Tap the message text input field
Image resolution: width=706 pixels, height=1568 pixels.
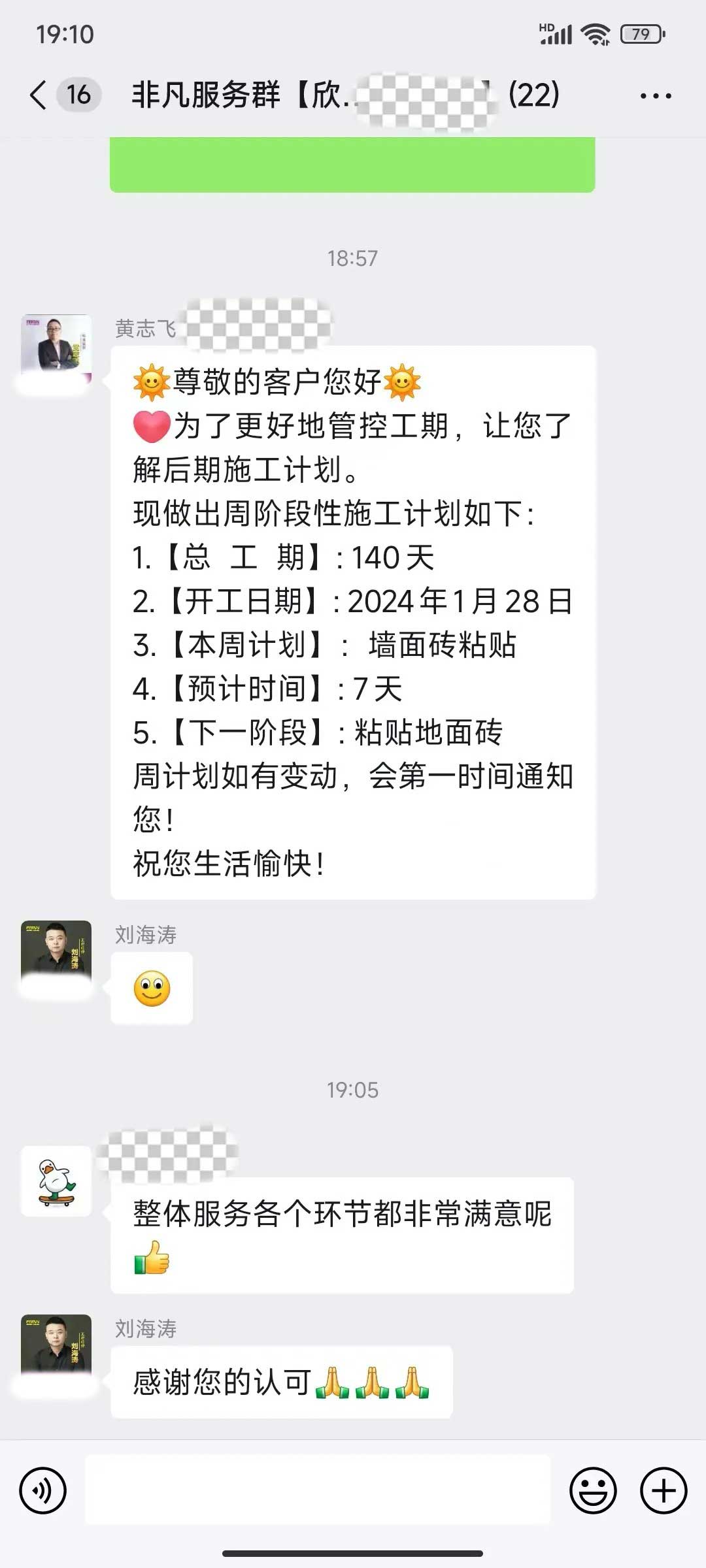[318, 1491]
